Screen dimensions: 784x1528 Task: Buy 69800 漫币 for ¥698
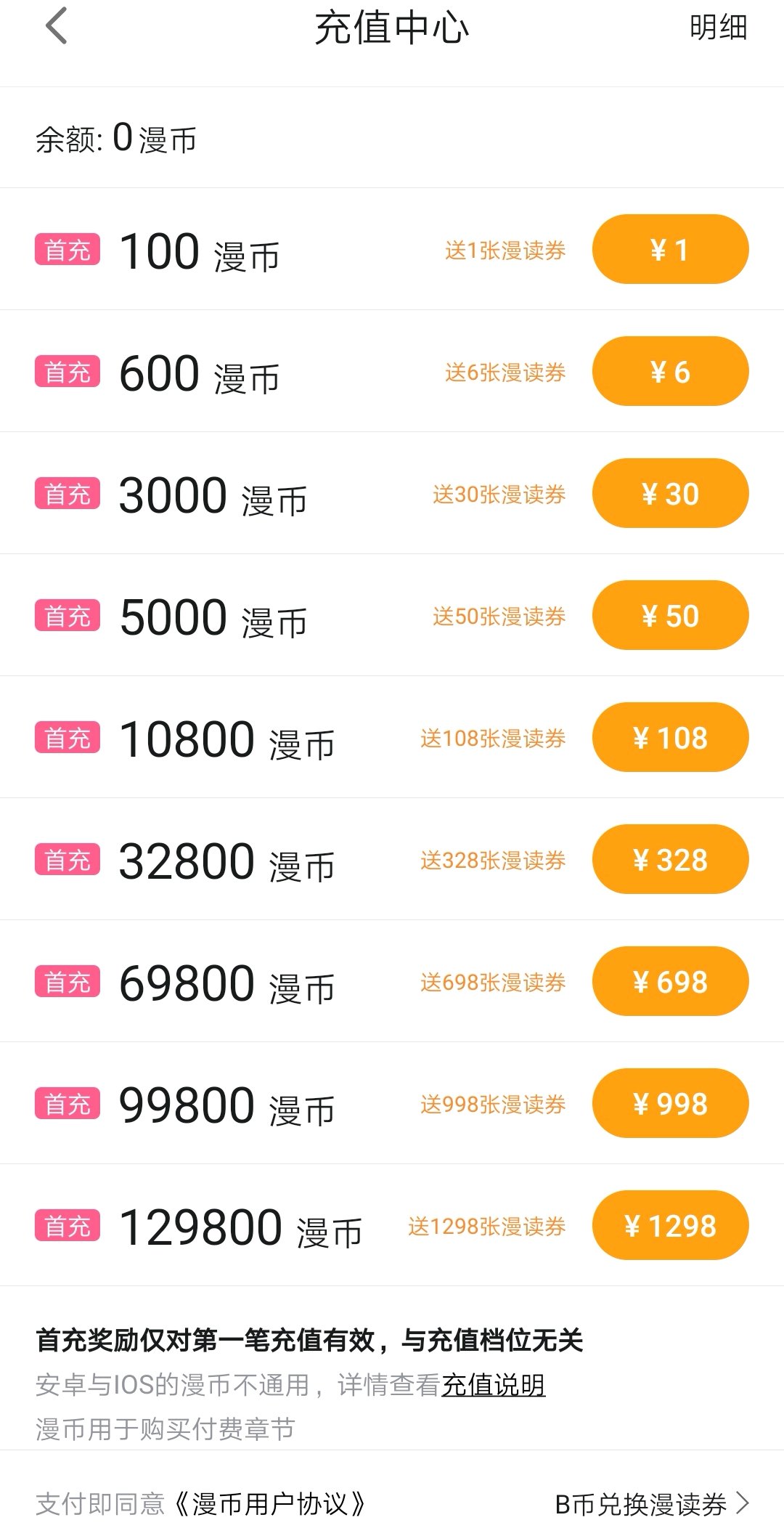click(x=670, y=981)
